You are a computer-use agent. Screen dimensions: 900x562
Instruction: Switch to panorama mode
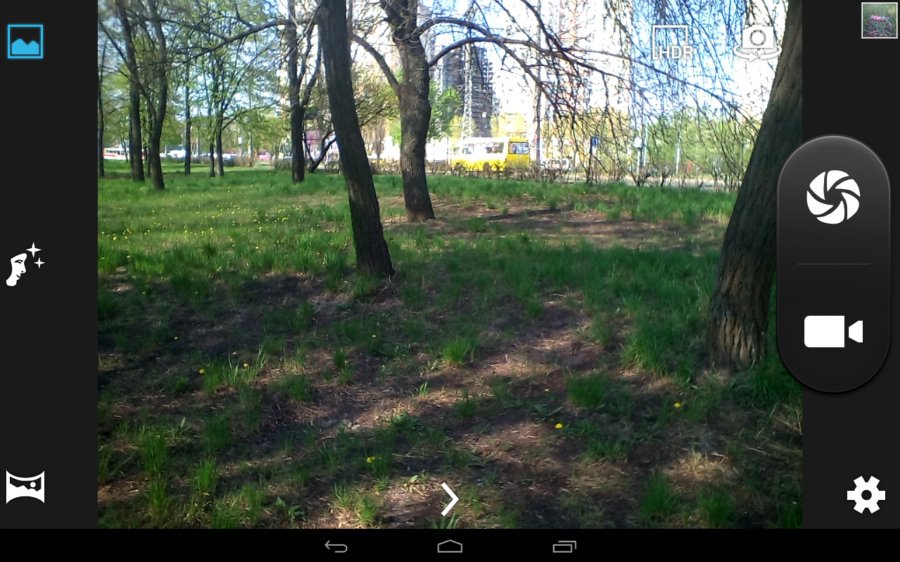(25, 487)
